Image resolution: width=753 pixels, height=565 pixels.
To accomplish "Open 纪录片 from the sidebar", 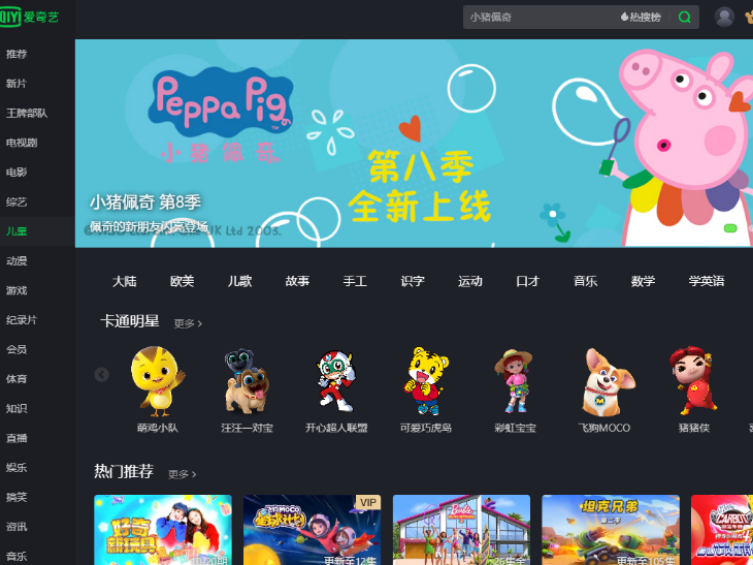I will click(x=21, y=320).
